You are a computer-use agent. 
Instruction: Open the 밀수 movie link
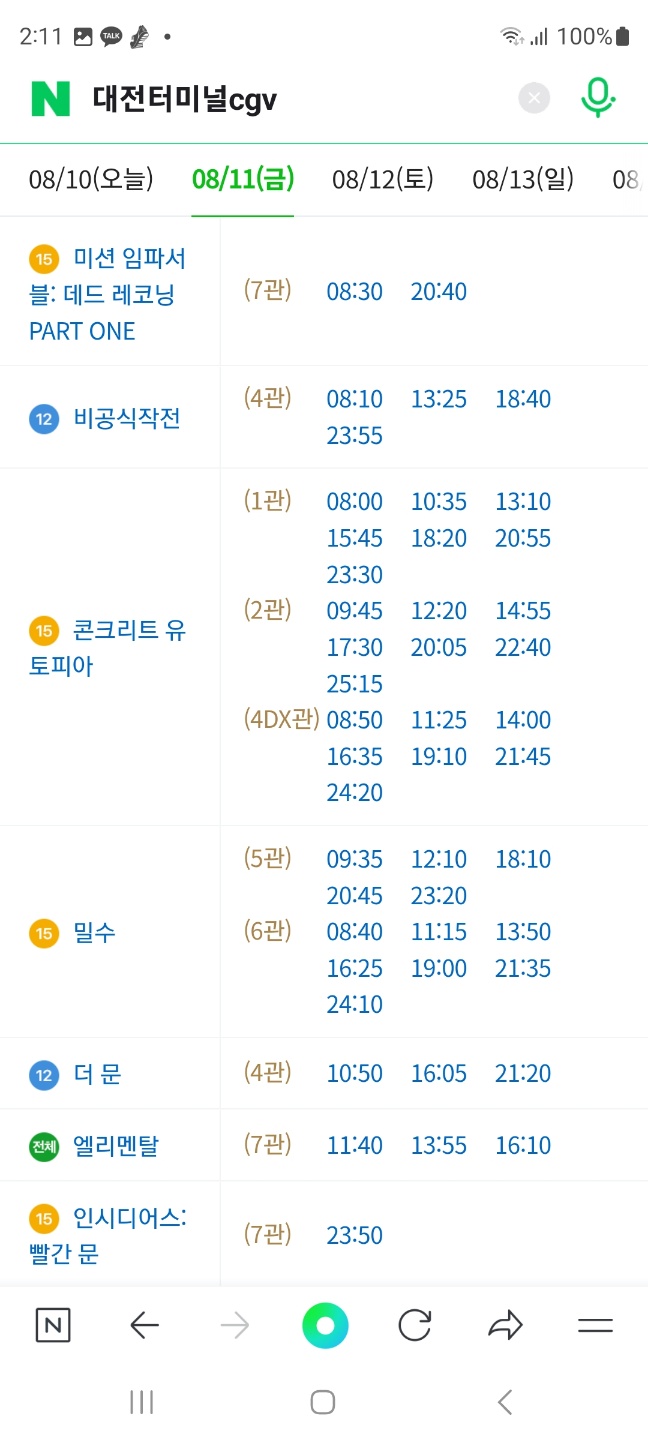pos(94,933)
